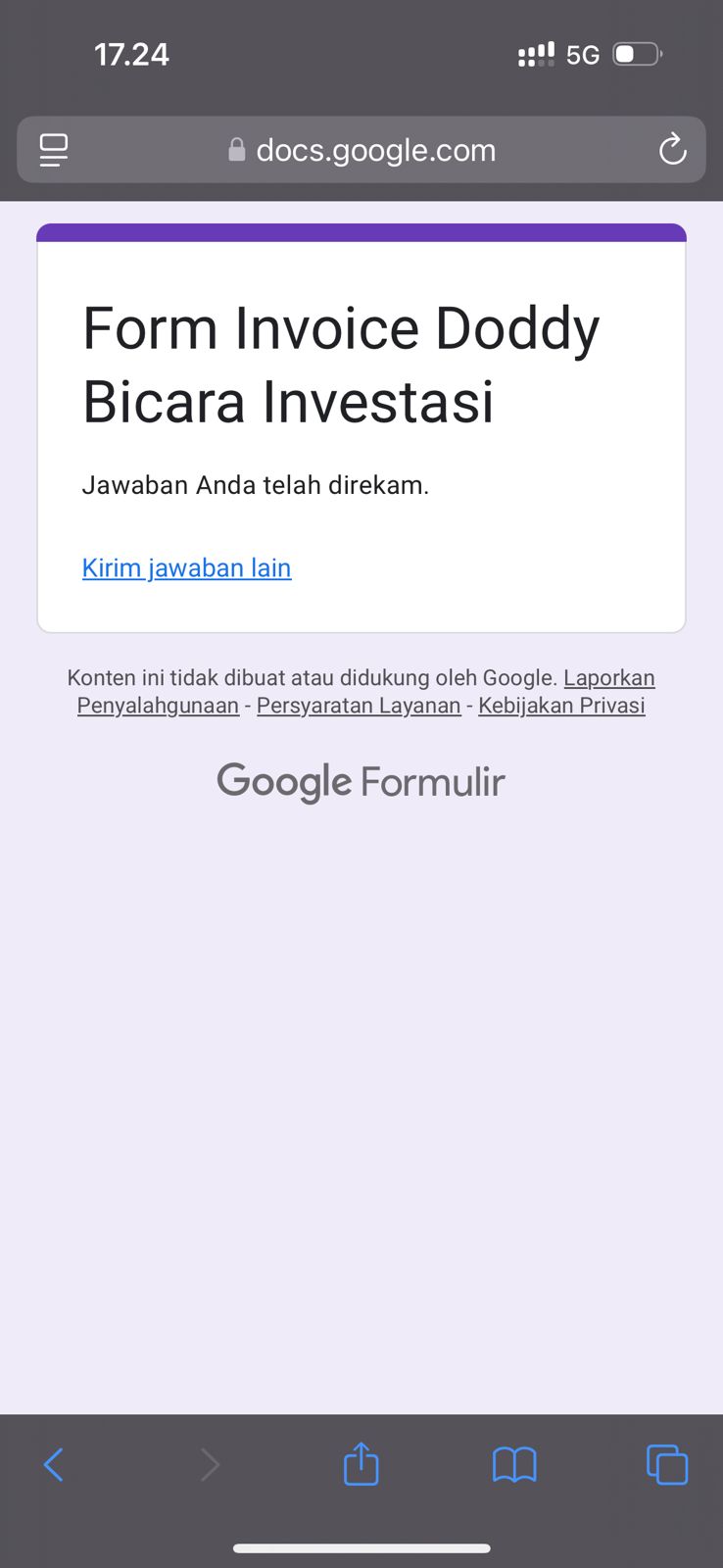Open the Persyaratan Layanan link

[359, 706]
